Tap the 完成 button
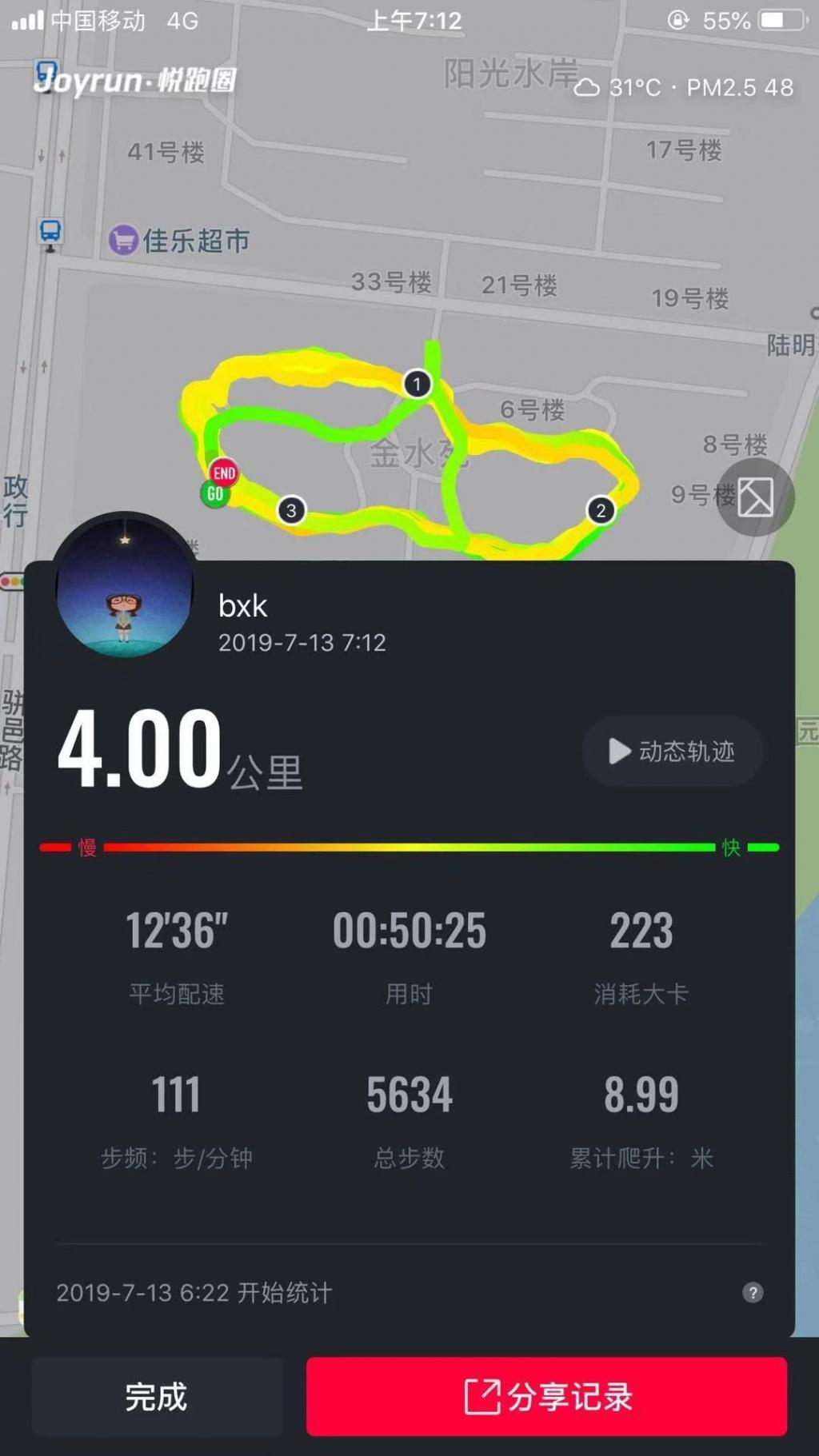The height and width of the screenshot is (1456, 819). [x=157, y=1397]
